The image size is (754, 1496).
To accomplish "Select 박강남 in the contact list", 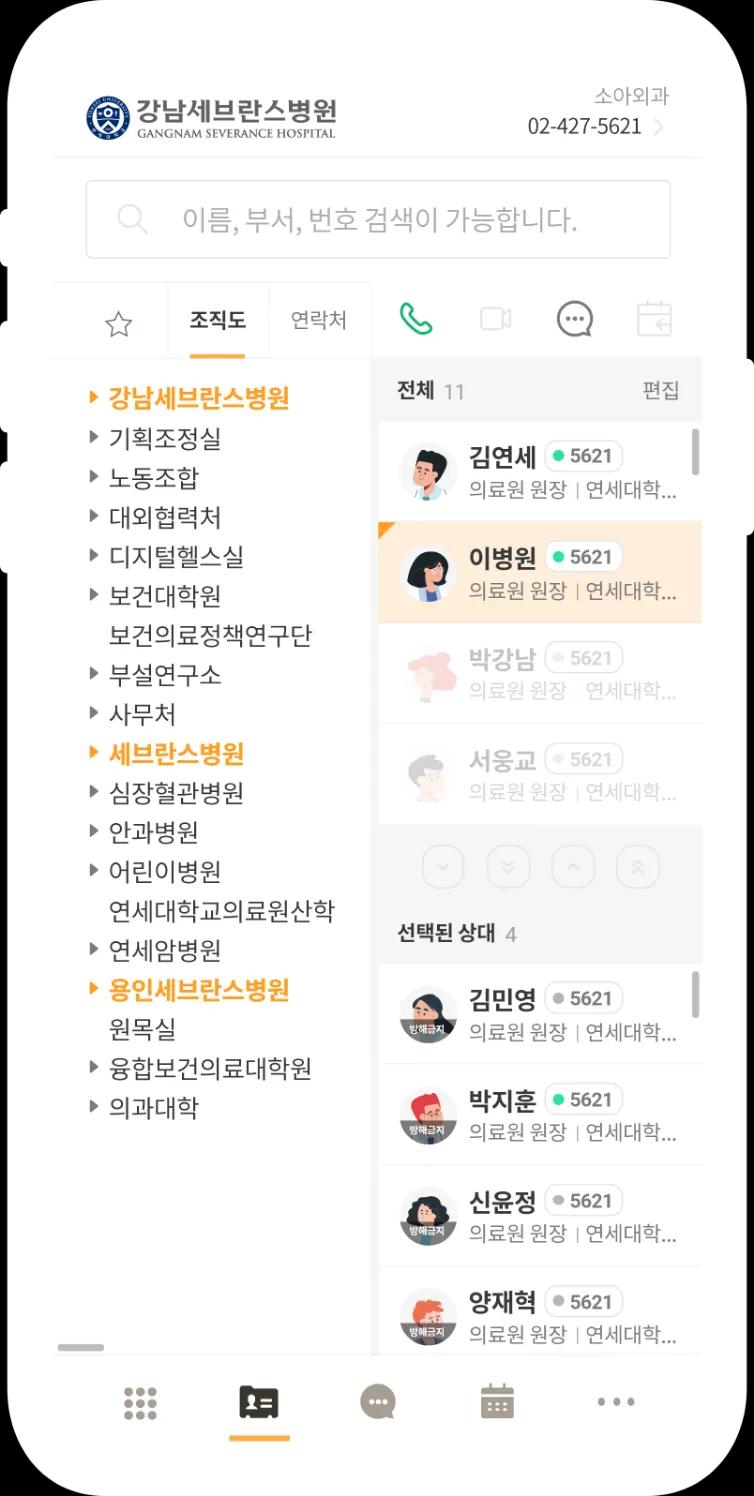I will (540, 672).
